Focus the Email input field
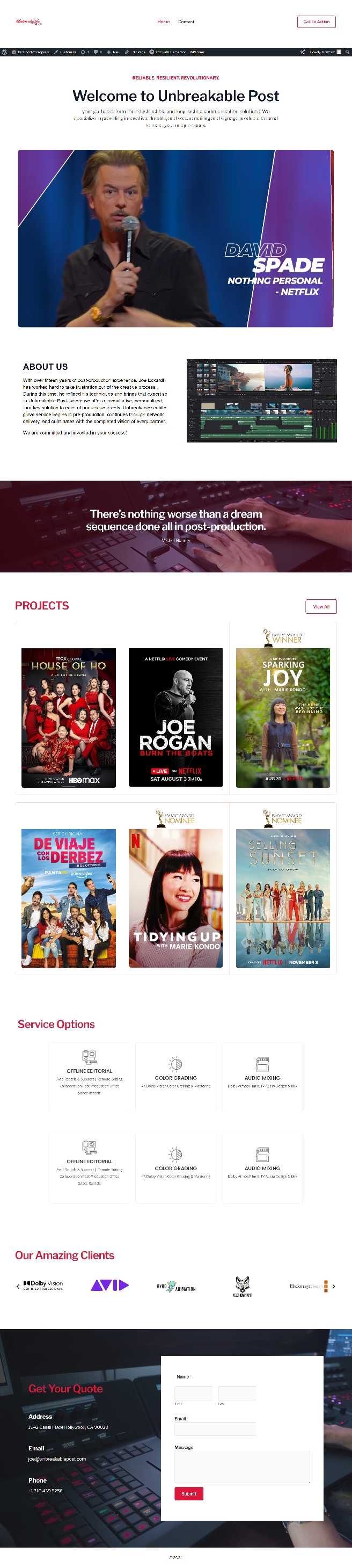Viewport: 352px width, 1568px height. click(215, 1428)
